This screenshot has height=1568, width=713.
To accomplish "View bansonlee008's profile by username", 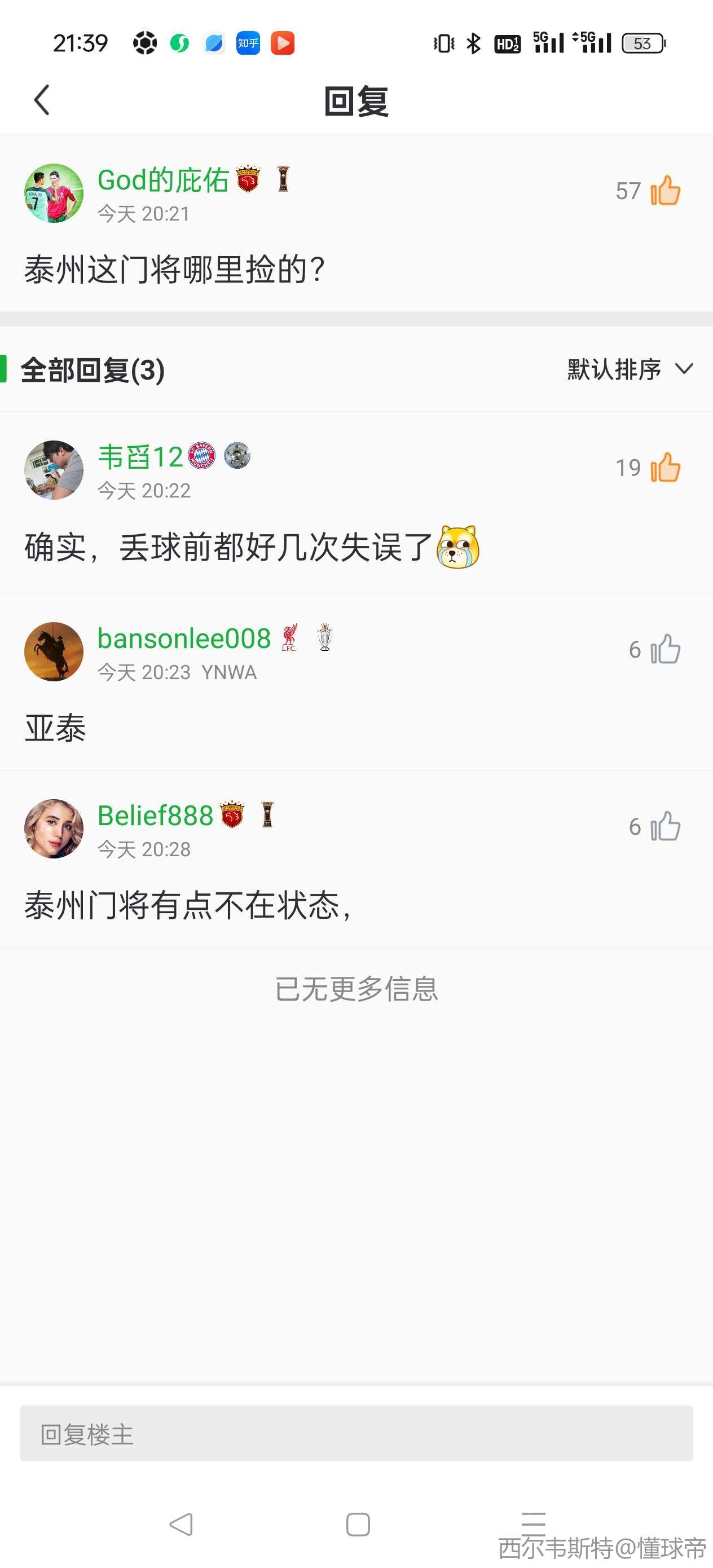I will tap(184, 638).
